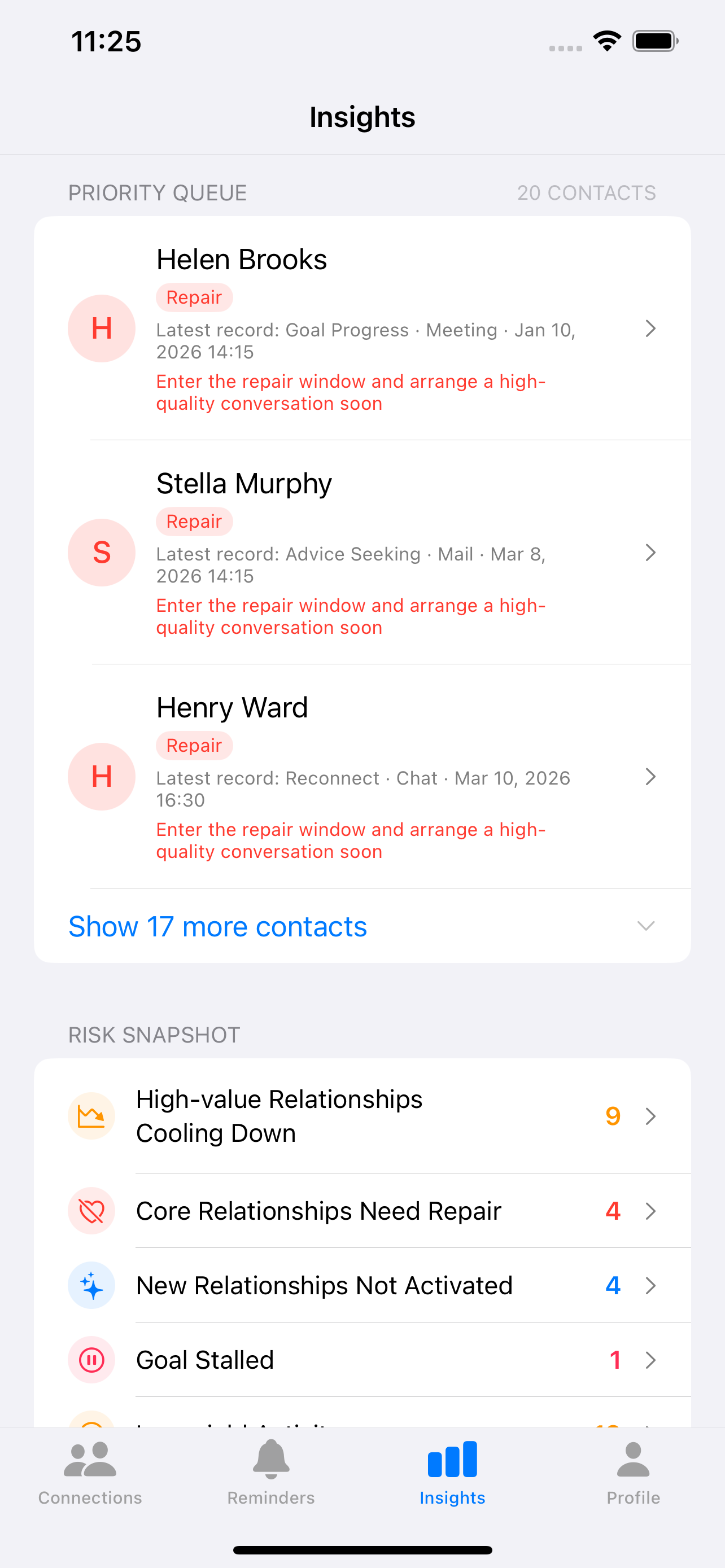
Task: Tap the Repair badge on Helen Brooks
Action: 194,297
